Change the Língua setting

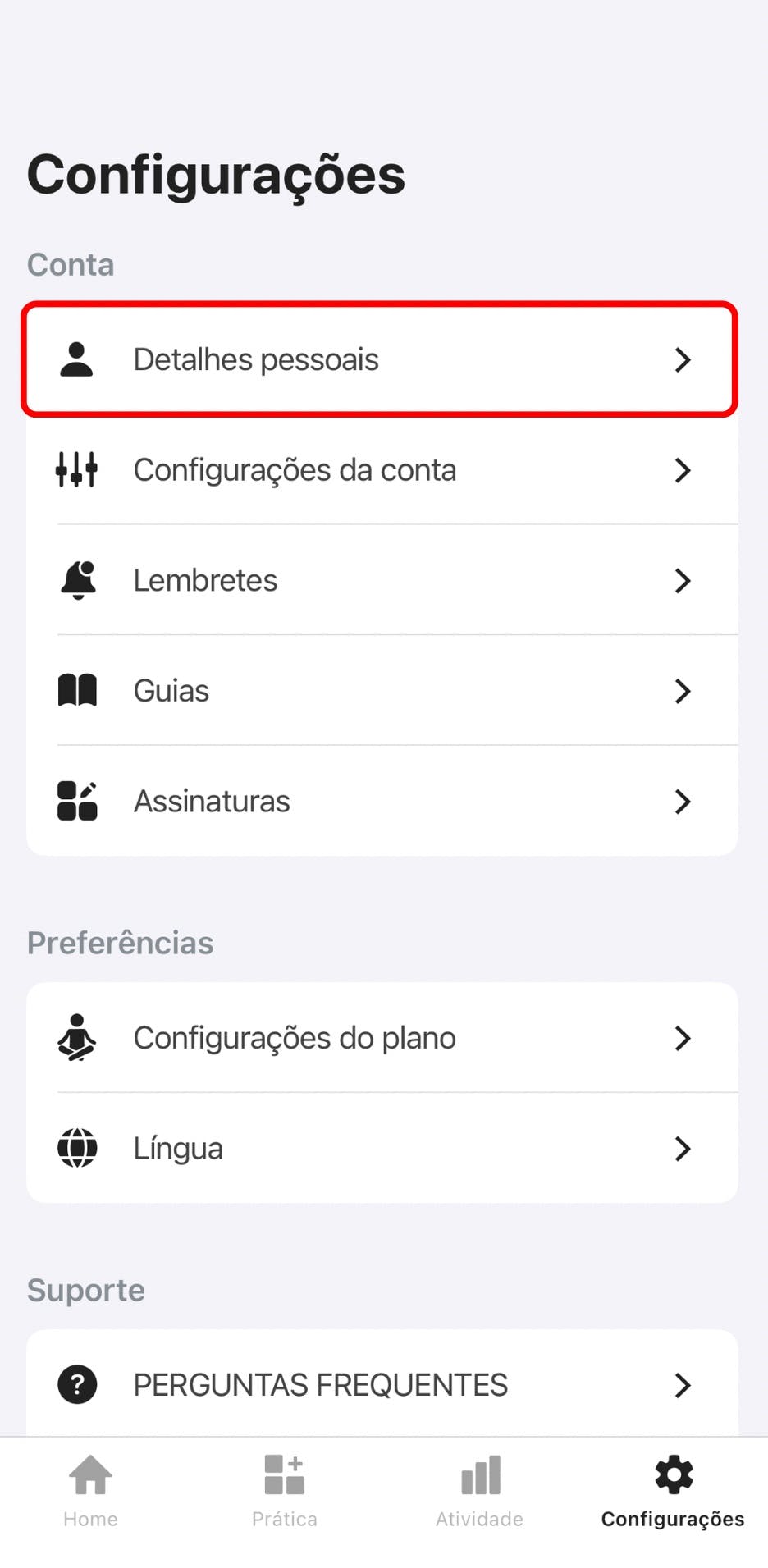click(x=379, y=1148)
